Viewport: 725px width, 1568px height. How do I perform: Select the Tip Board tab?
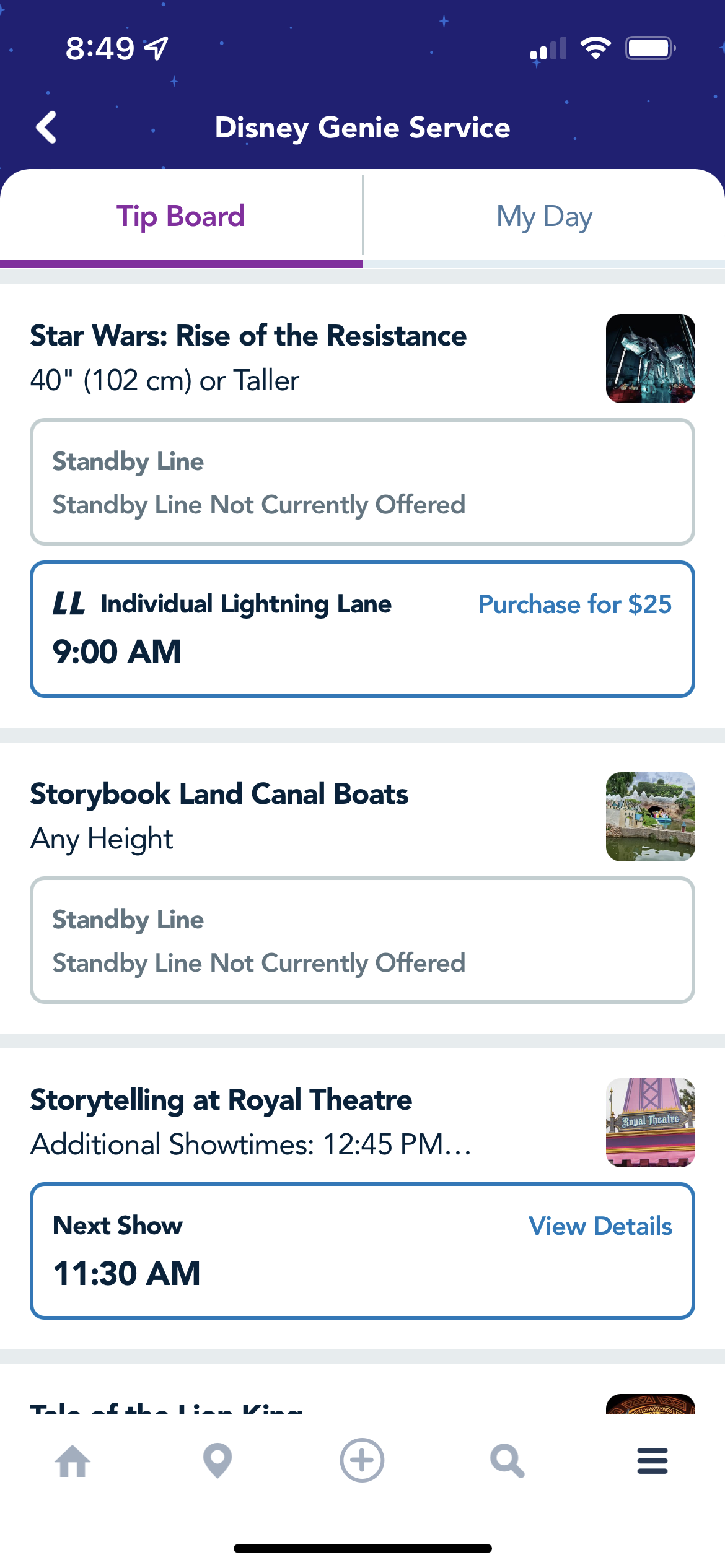coord(180,217)
